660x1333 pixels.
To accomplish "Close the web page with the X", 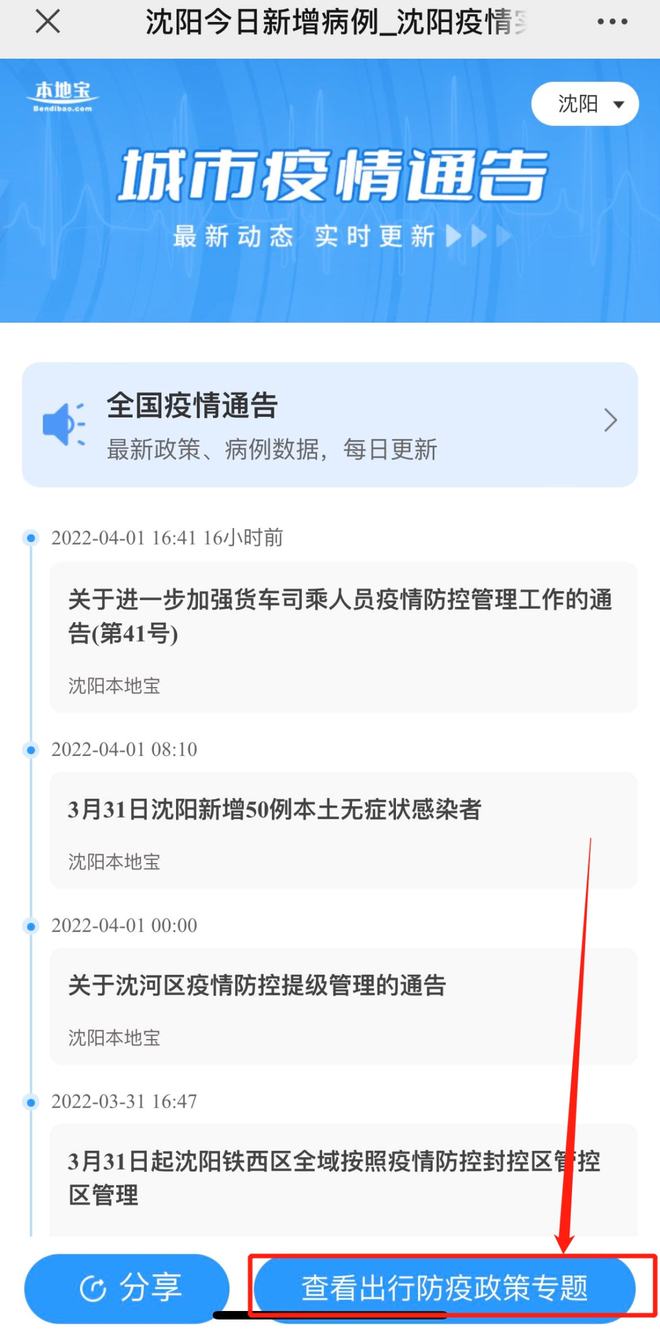I will pos(47,22).
